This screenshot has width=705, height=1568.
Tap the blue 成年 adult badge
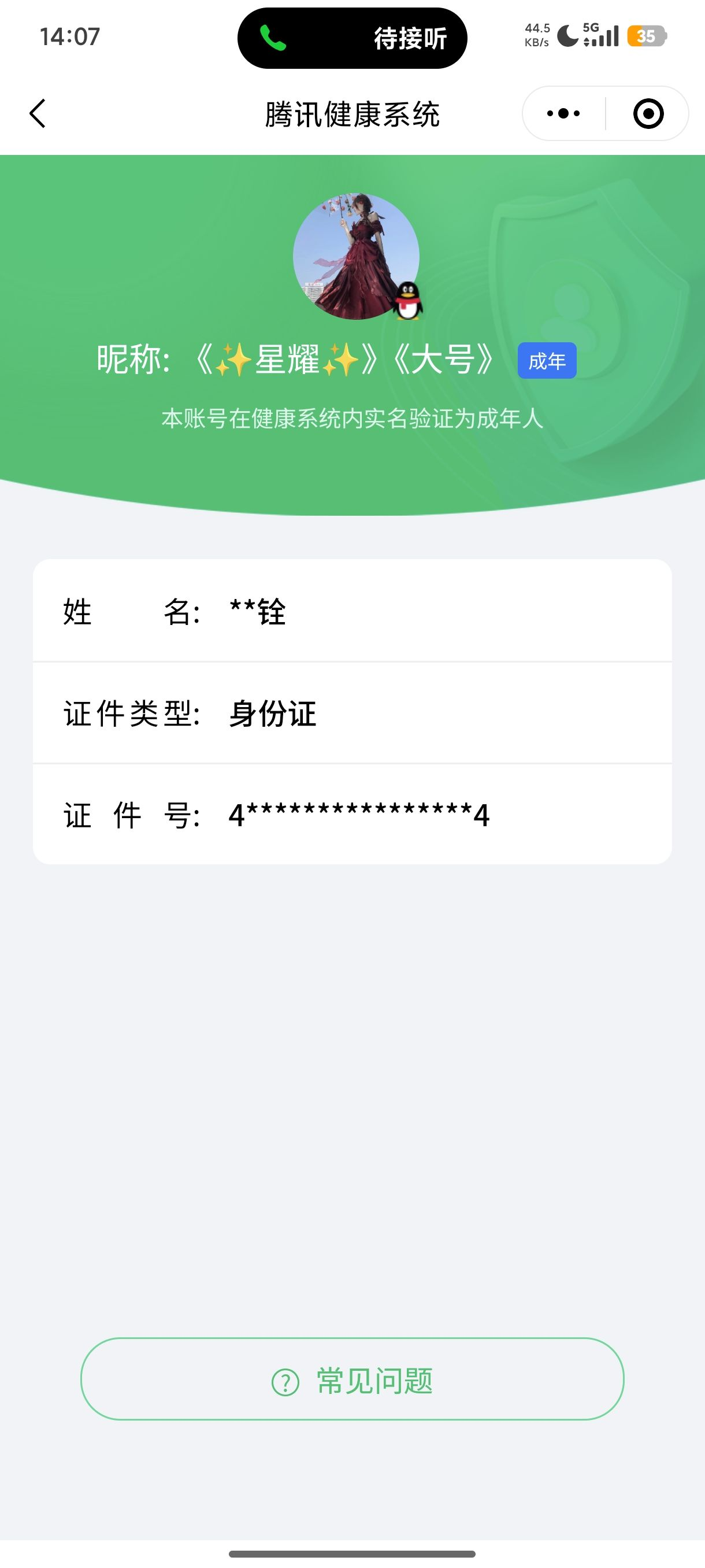[x=547, y=361]
